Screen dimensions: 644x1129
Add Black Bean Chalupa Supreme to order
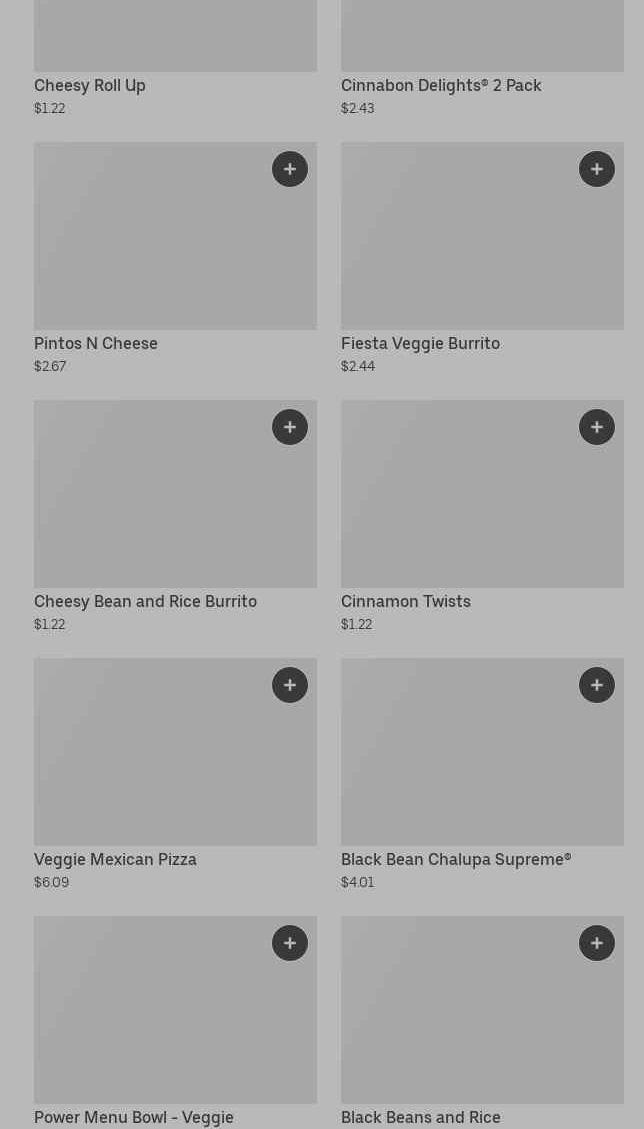point(597,685)
